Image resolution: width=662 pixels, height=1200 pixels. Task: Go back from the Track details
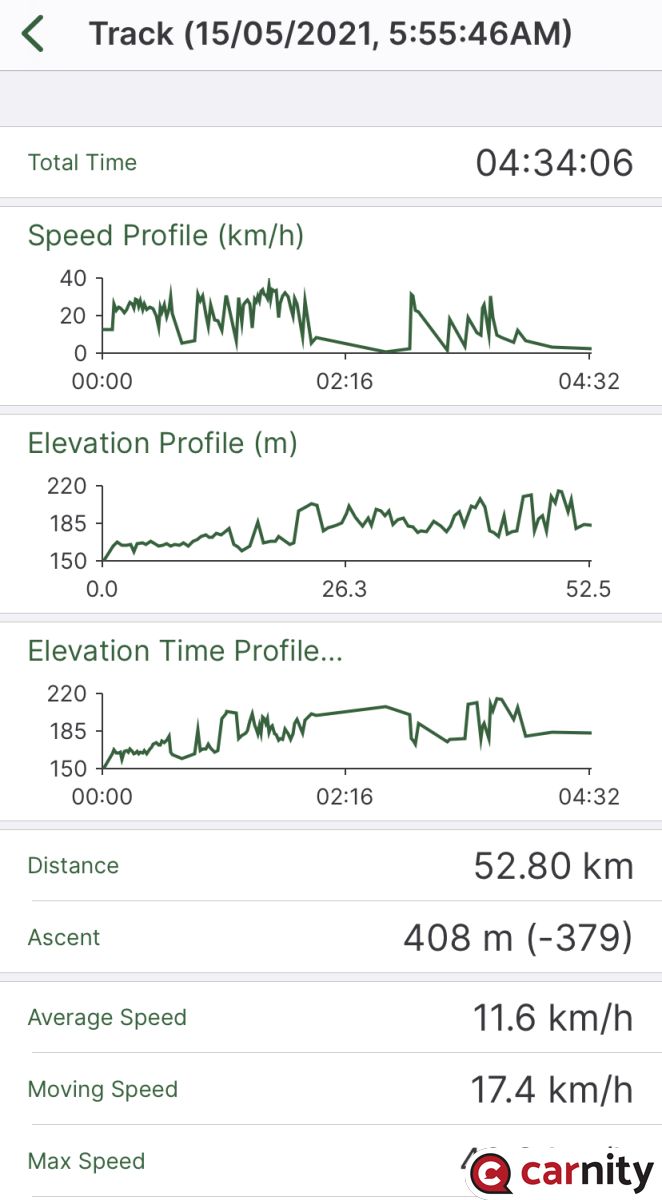click(33, 34)
